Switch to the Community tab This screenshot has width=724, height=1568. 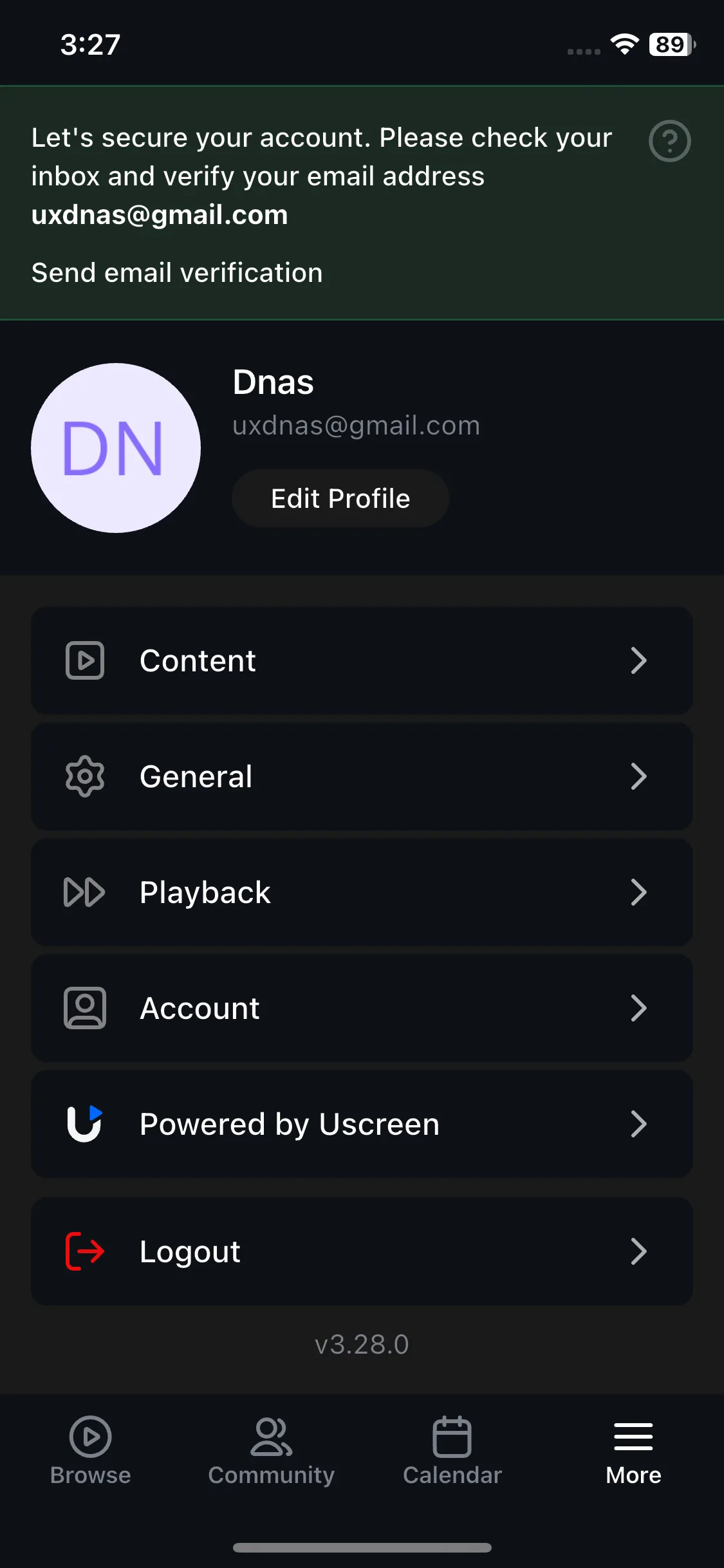tap(271, 1450)
